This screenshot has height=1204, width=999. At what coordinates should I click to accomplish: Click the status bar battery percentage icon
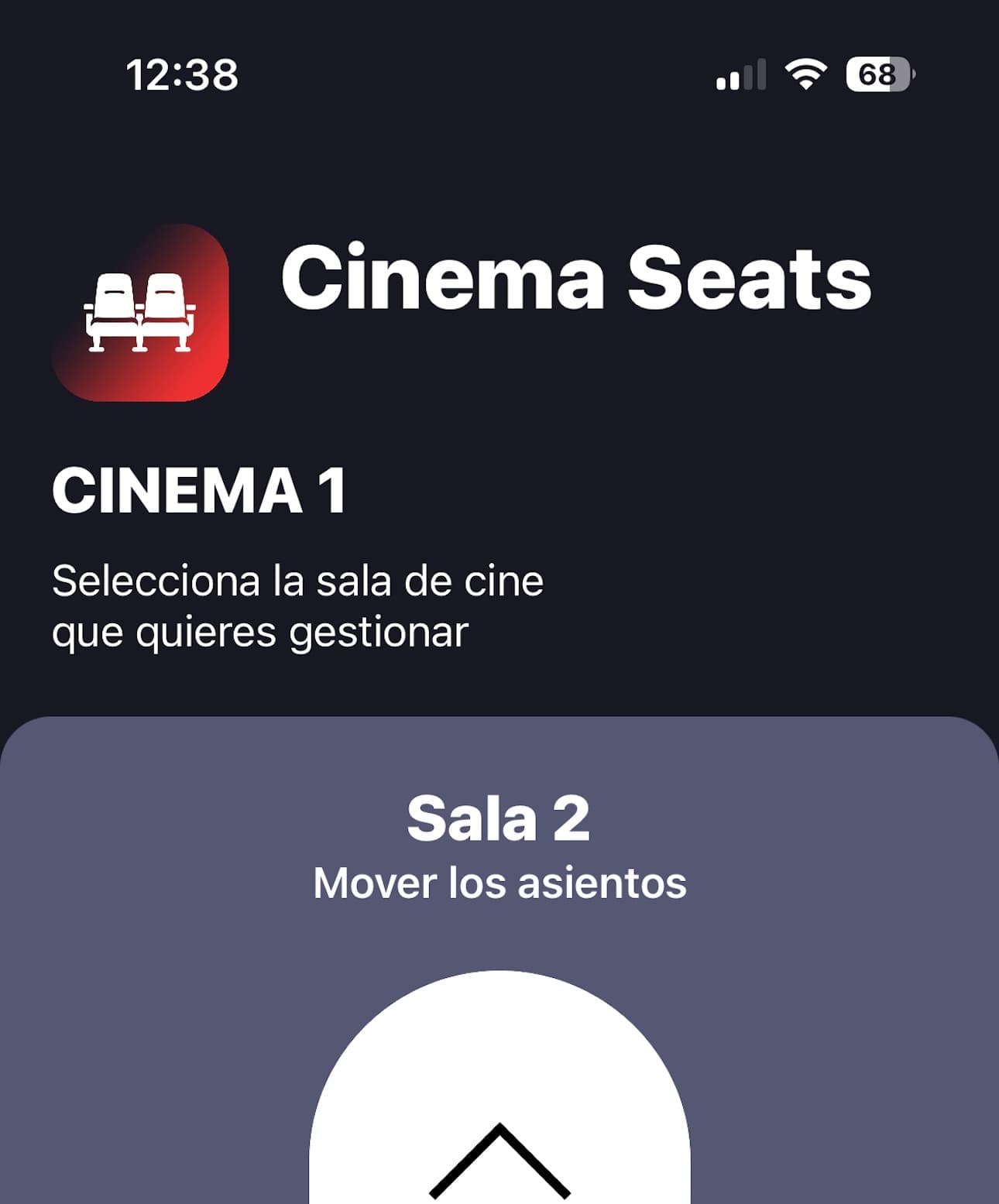[878, 74]
